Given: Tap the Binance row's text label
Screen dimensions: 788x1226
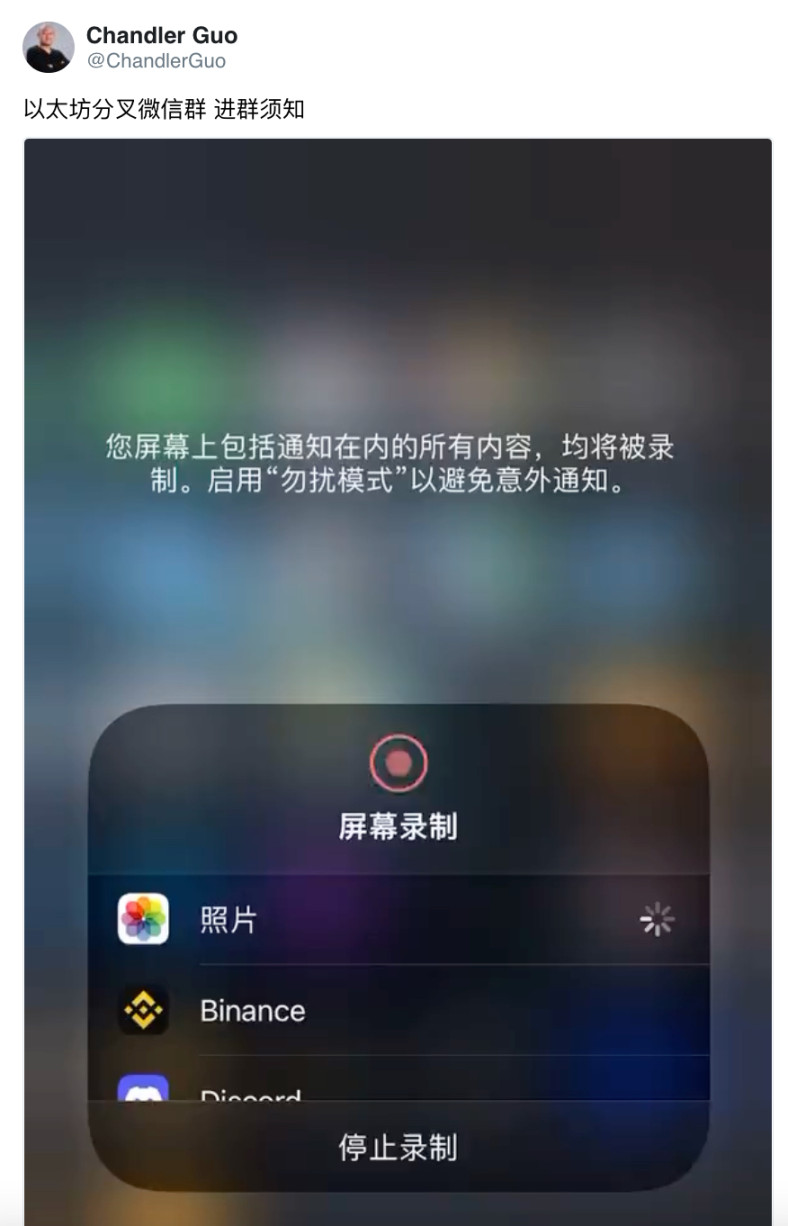Looking at the screenshot, I should (250, 1010).
